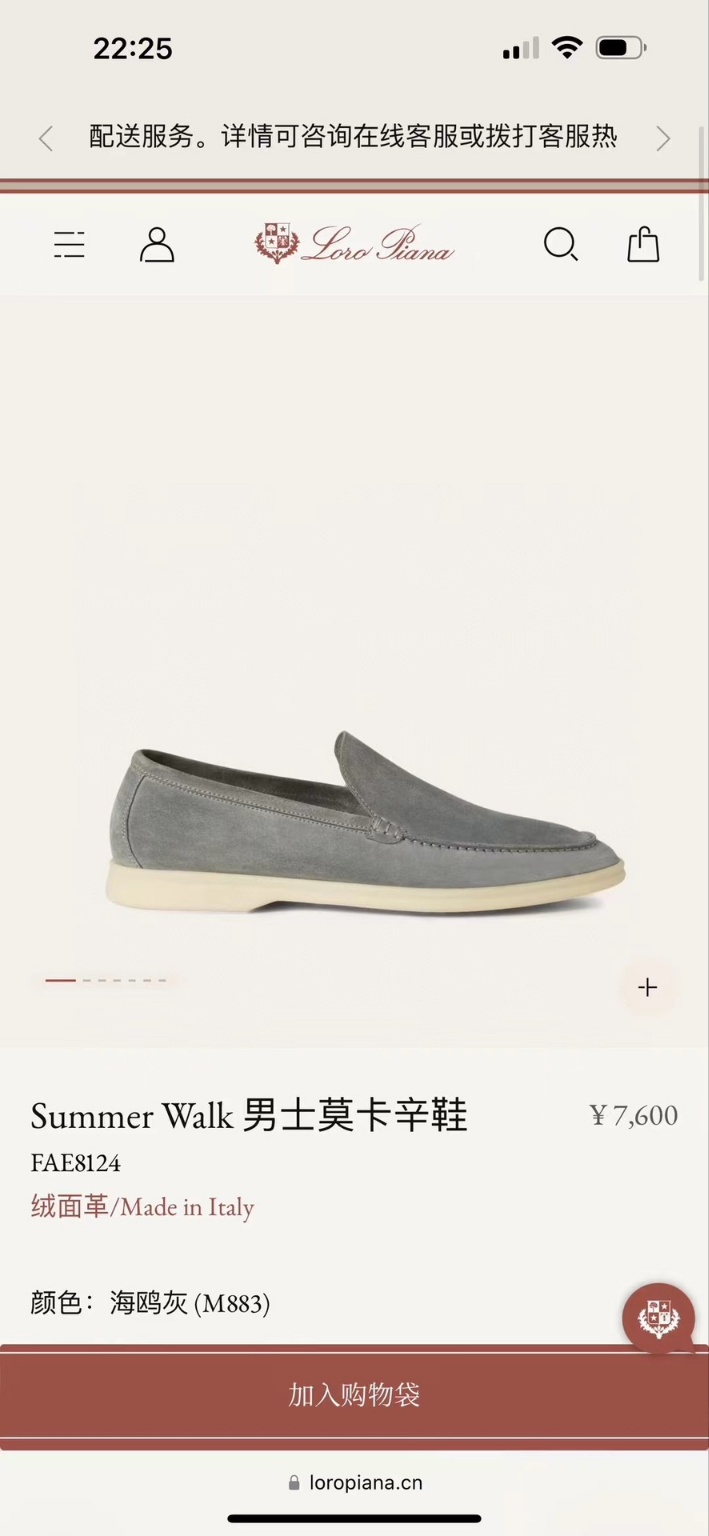Open the account profile icon
This screenshot has height=1536, width=709.
tap(157, 245)
